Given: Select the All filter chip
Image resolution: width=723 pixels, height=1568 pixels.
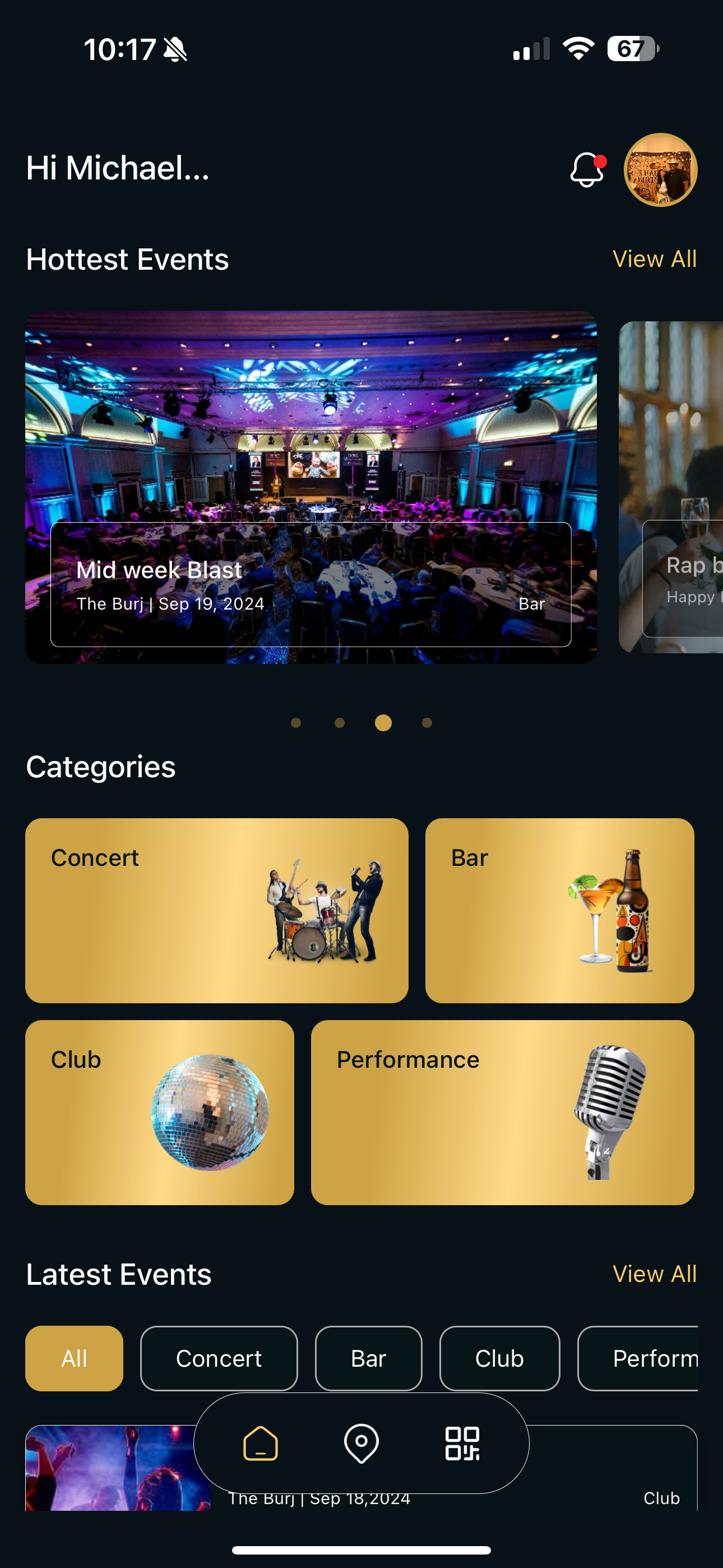Looking at the screenshot, I should (x=74, y=1358).
